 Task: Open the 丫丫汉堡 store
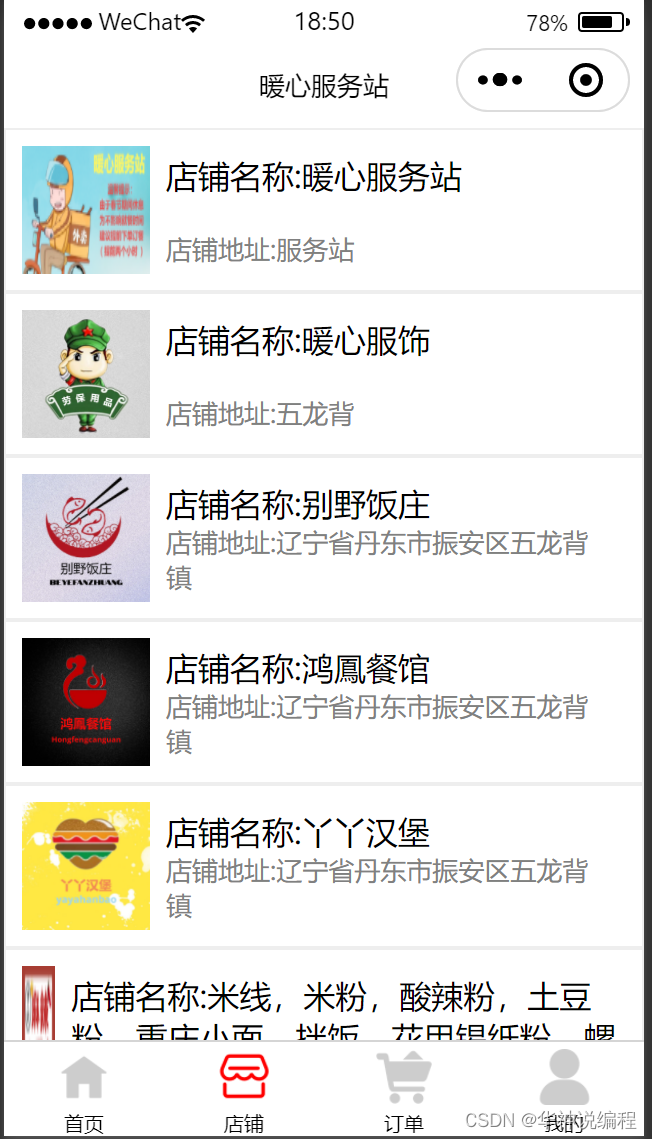click(324, 866)
